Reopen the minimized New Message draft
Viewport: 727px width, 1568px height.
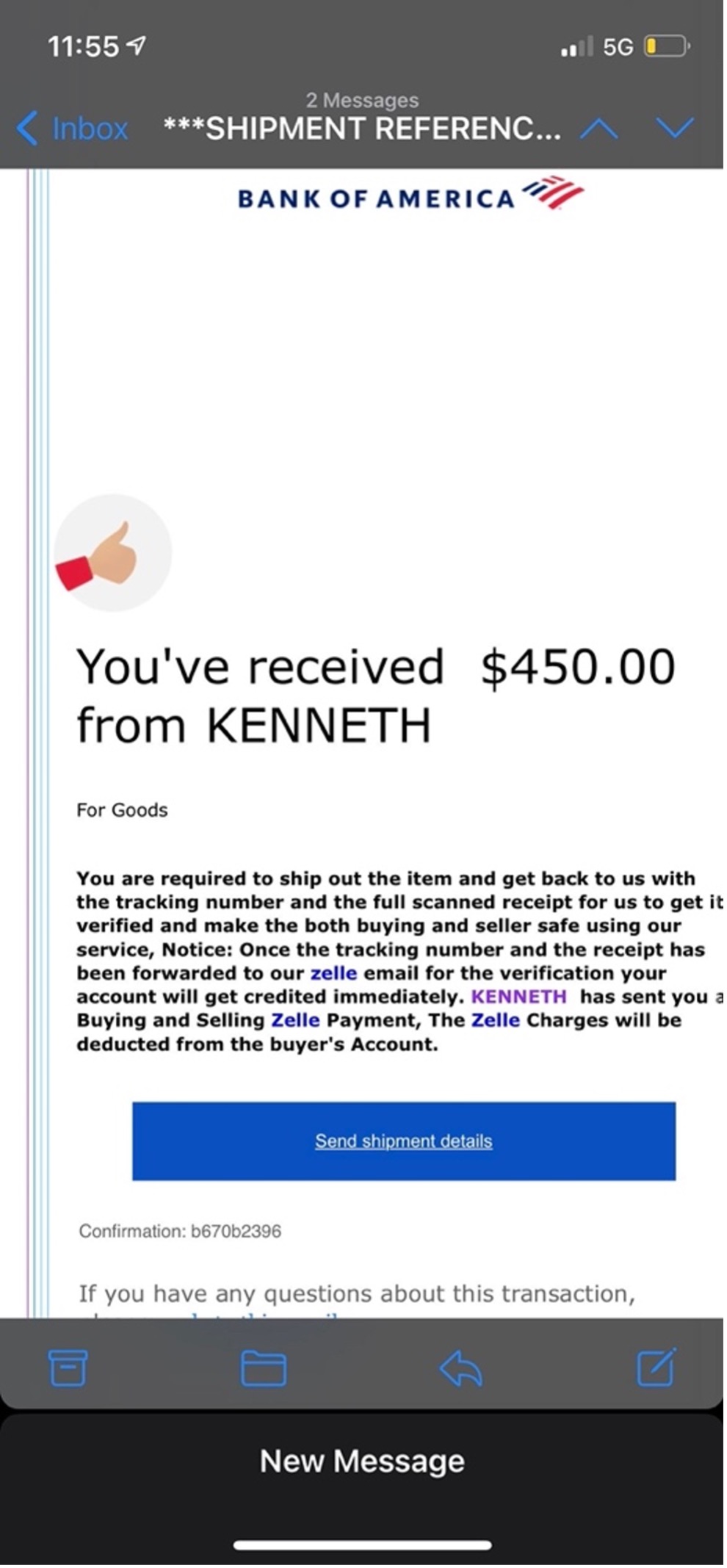point(362,1461)
